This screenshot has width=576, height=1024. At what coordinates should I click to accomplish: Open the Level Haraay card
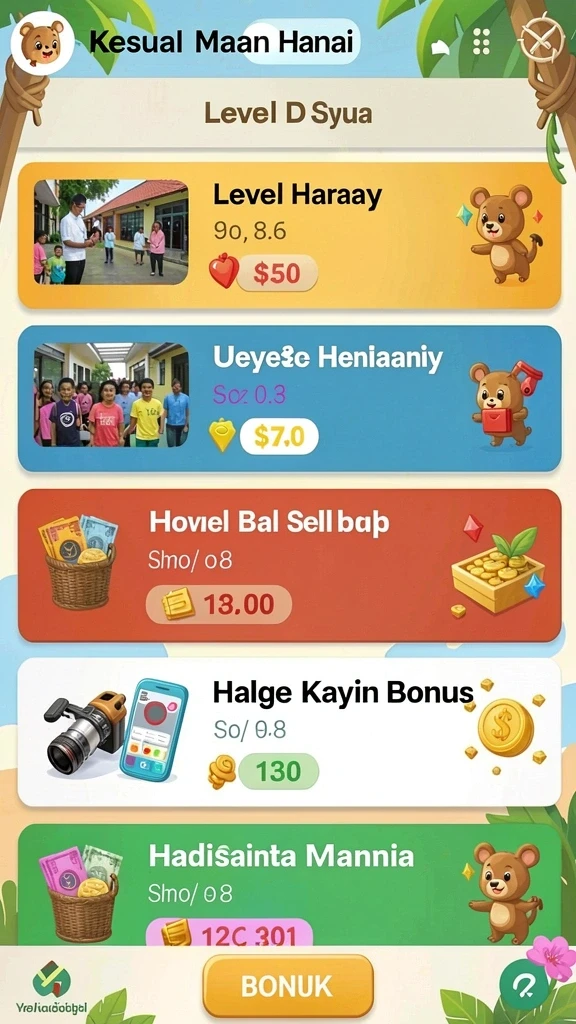pos(289,235)
